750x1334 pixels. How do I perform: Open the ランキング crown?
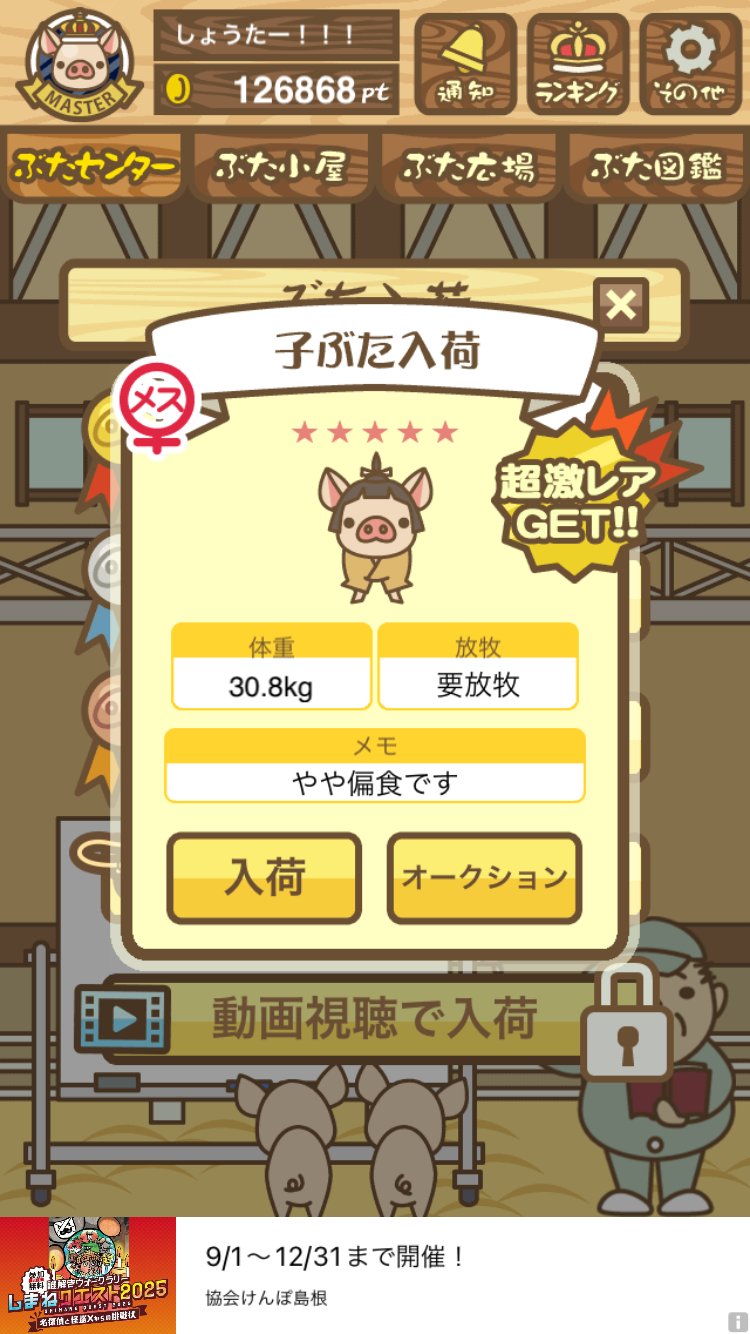click(x=578, y=64)
